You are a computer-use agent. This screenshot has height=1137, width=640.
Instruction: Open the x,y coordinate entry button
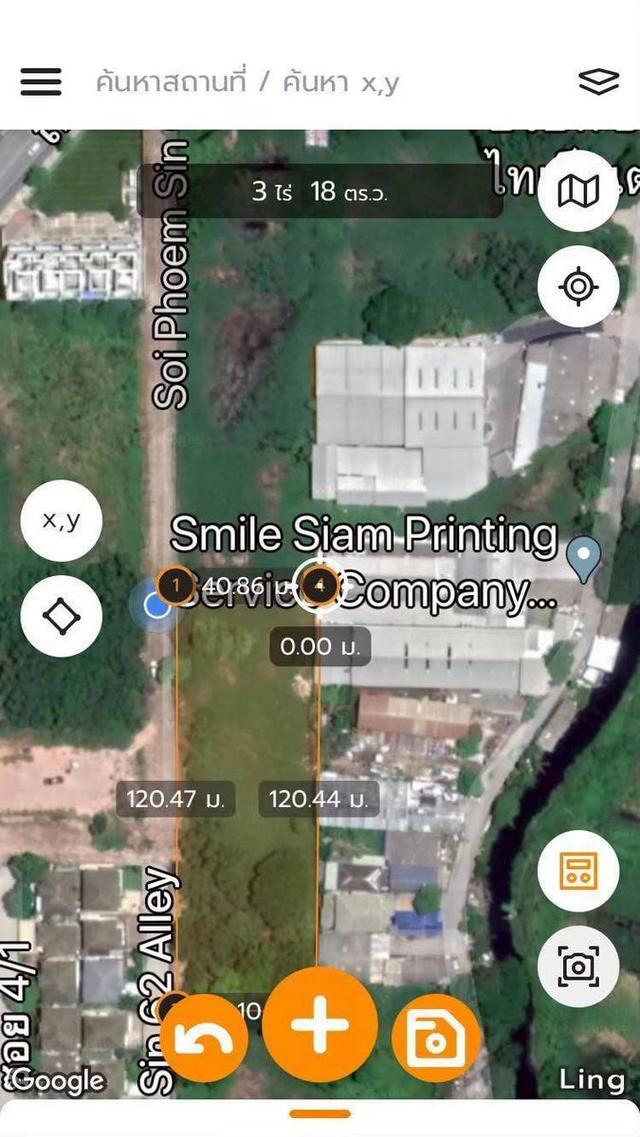pos(61,521)
